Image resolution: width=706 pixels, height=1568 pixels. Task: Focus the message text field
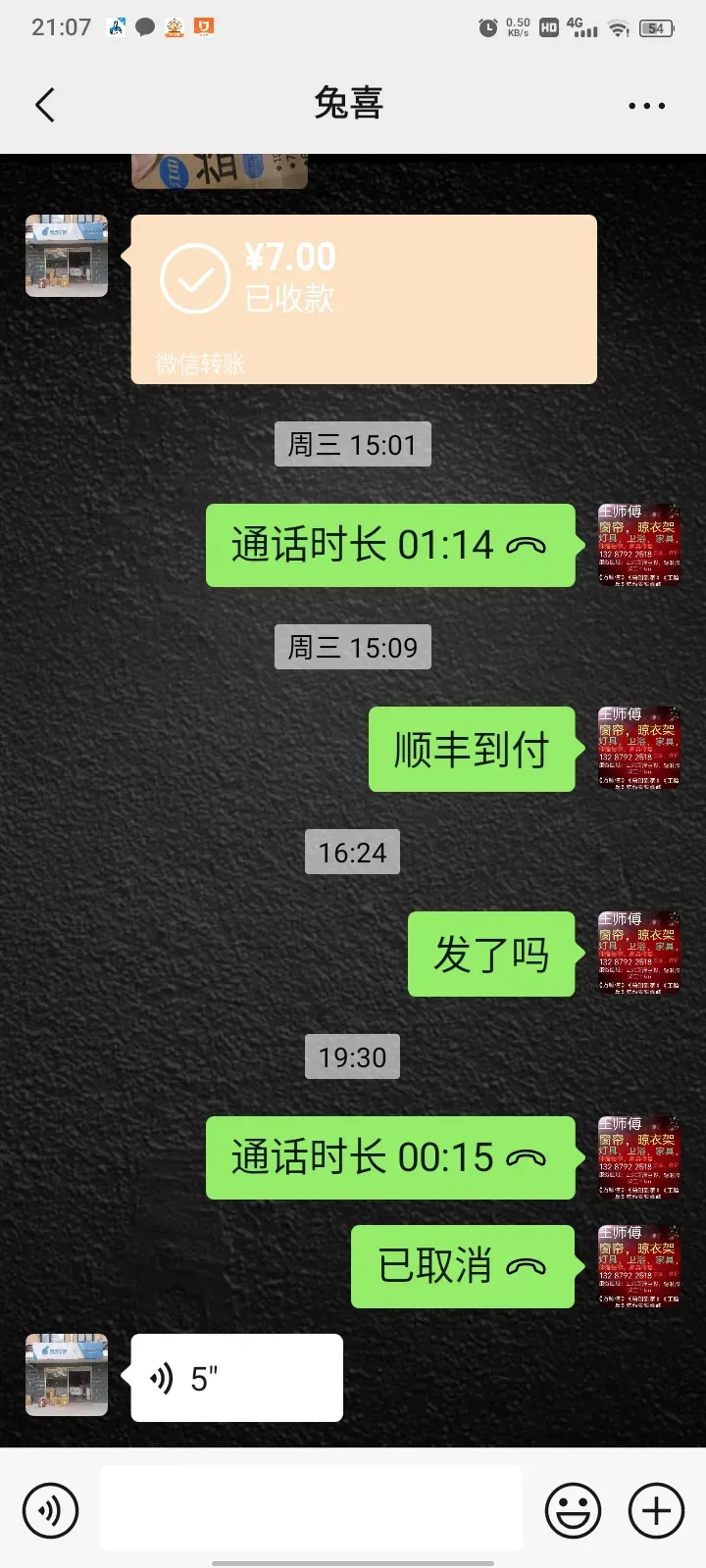pos(311,1508)
